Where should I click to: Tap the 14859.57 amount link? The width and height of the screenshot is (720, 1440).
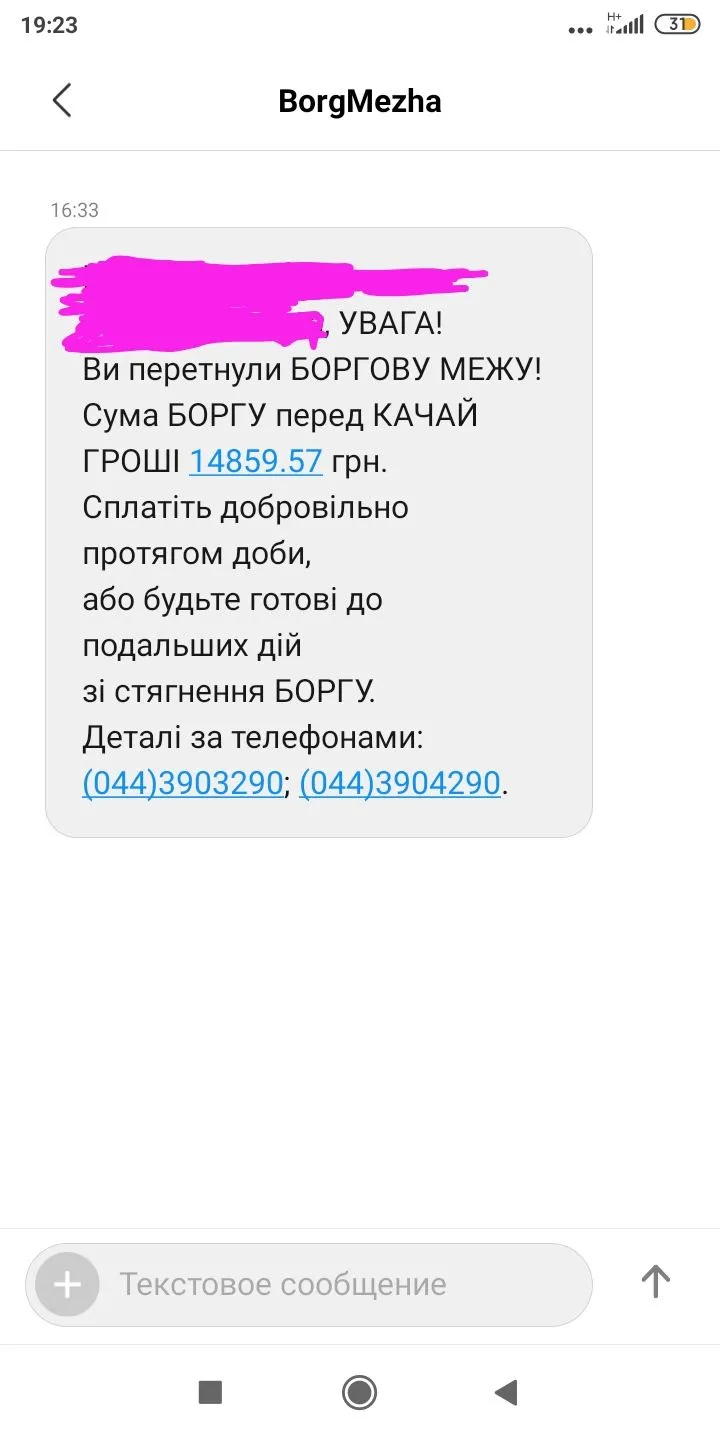tap(255, 461)
